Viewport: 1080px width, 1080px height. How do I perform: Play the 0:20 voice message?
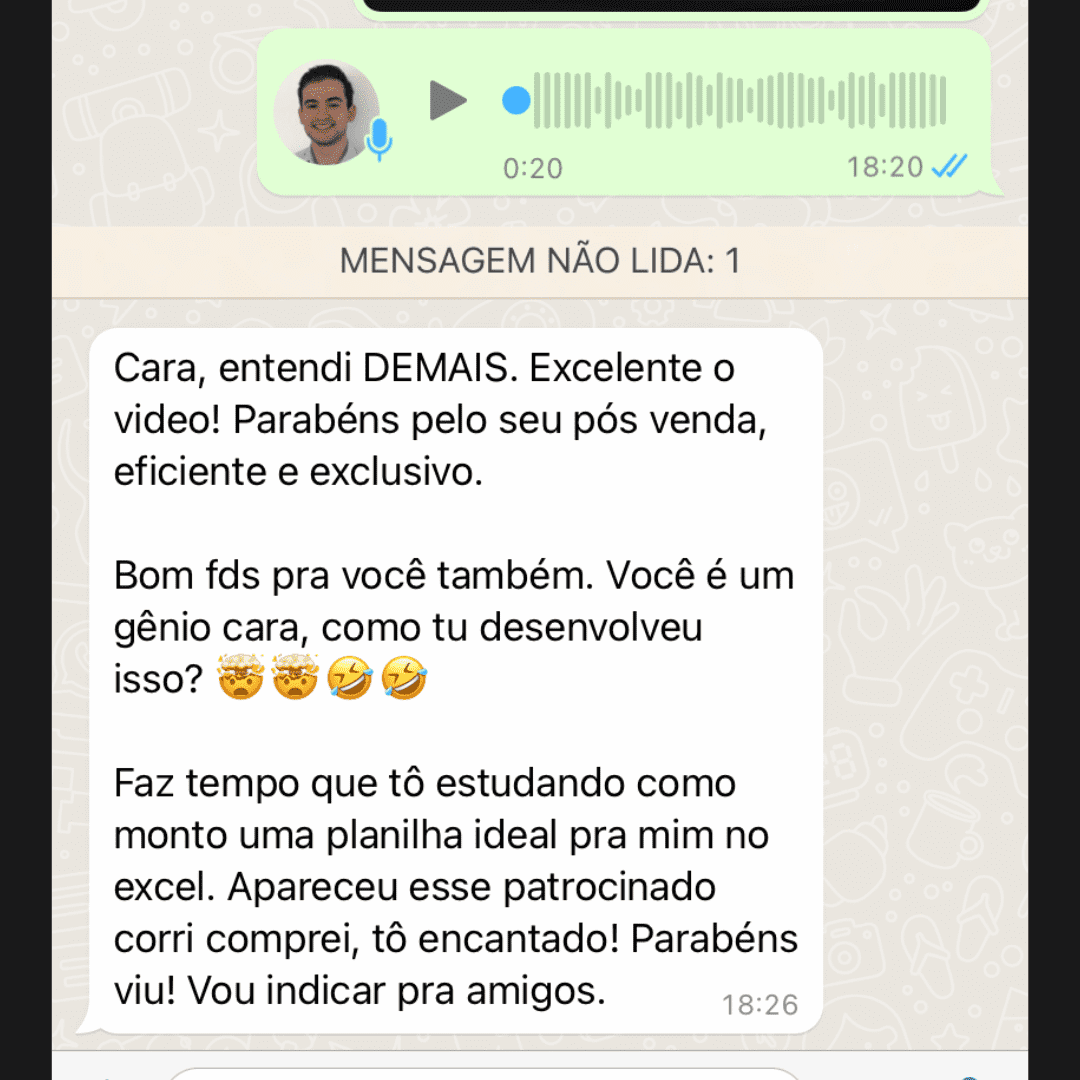pos(448,100)
